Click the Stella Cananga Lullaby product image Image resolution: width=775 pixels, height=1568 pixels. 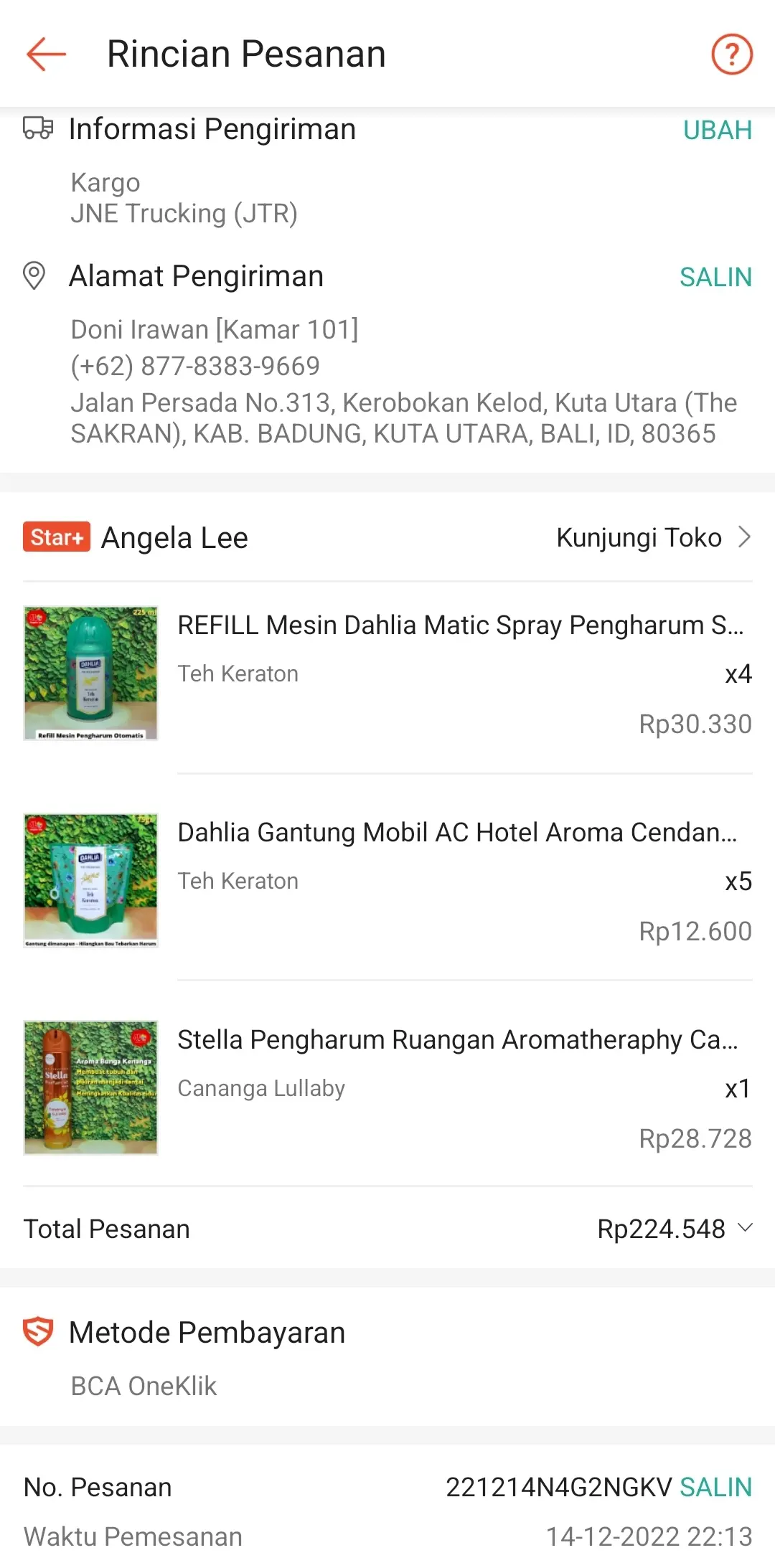pos(90,1087)
